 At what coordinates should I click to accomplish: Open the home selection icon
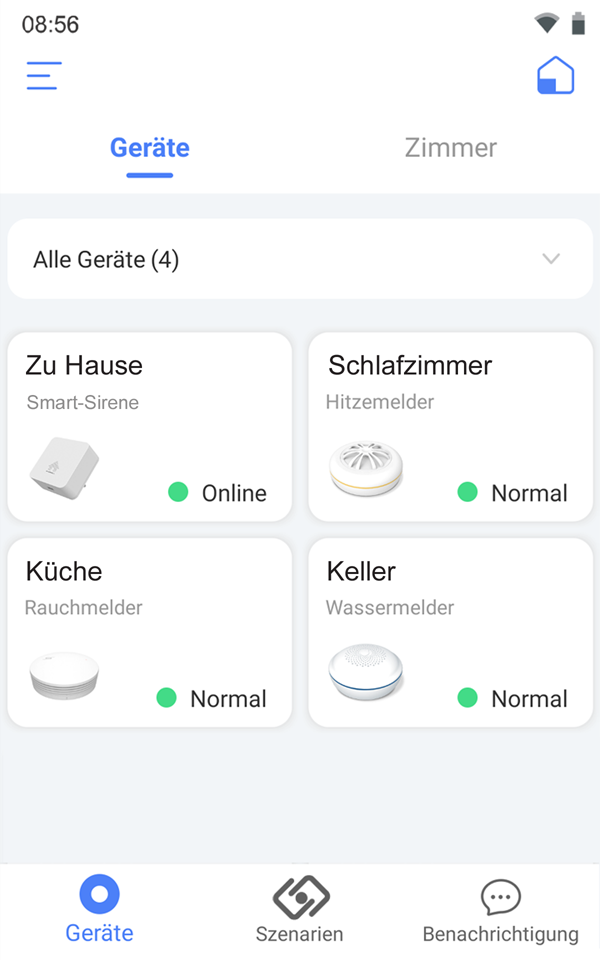(x=555, y=76)
